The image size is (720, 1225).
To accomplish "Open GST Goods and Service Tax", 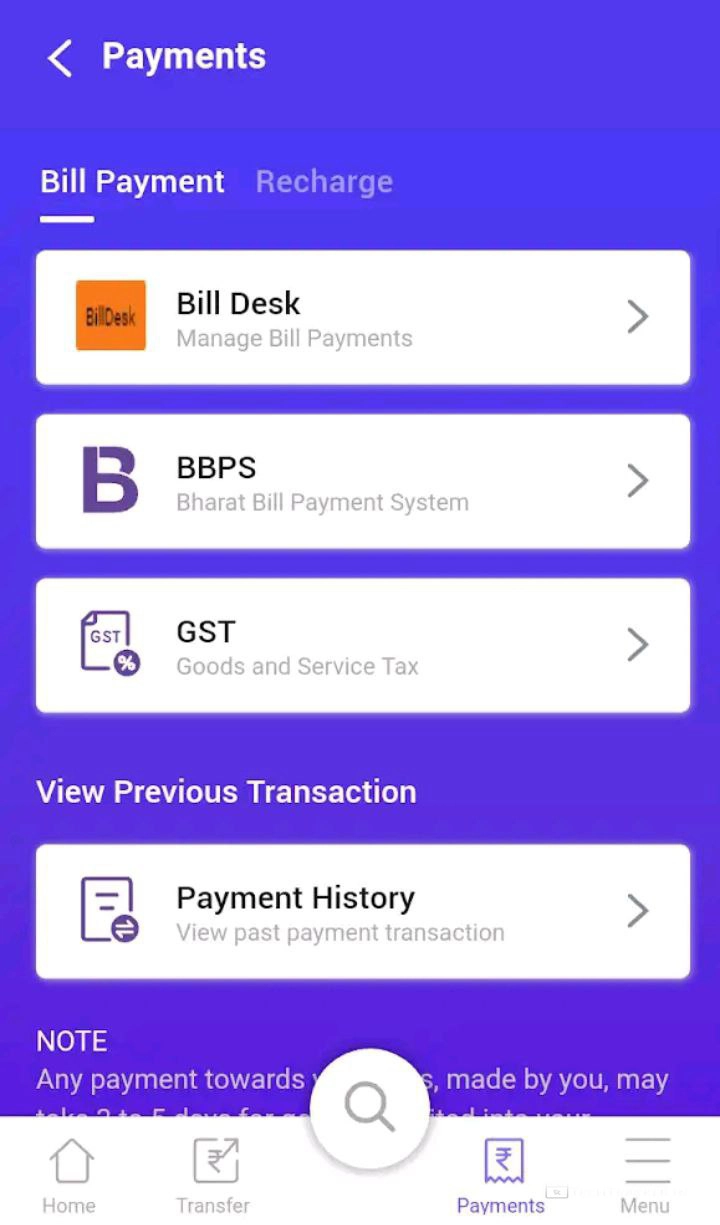I will point(362,645).
